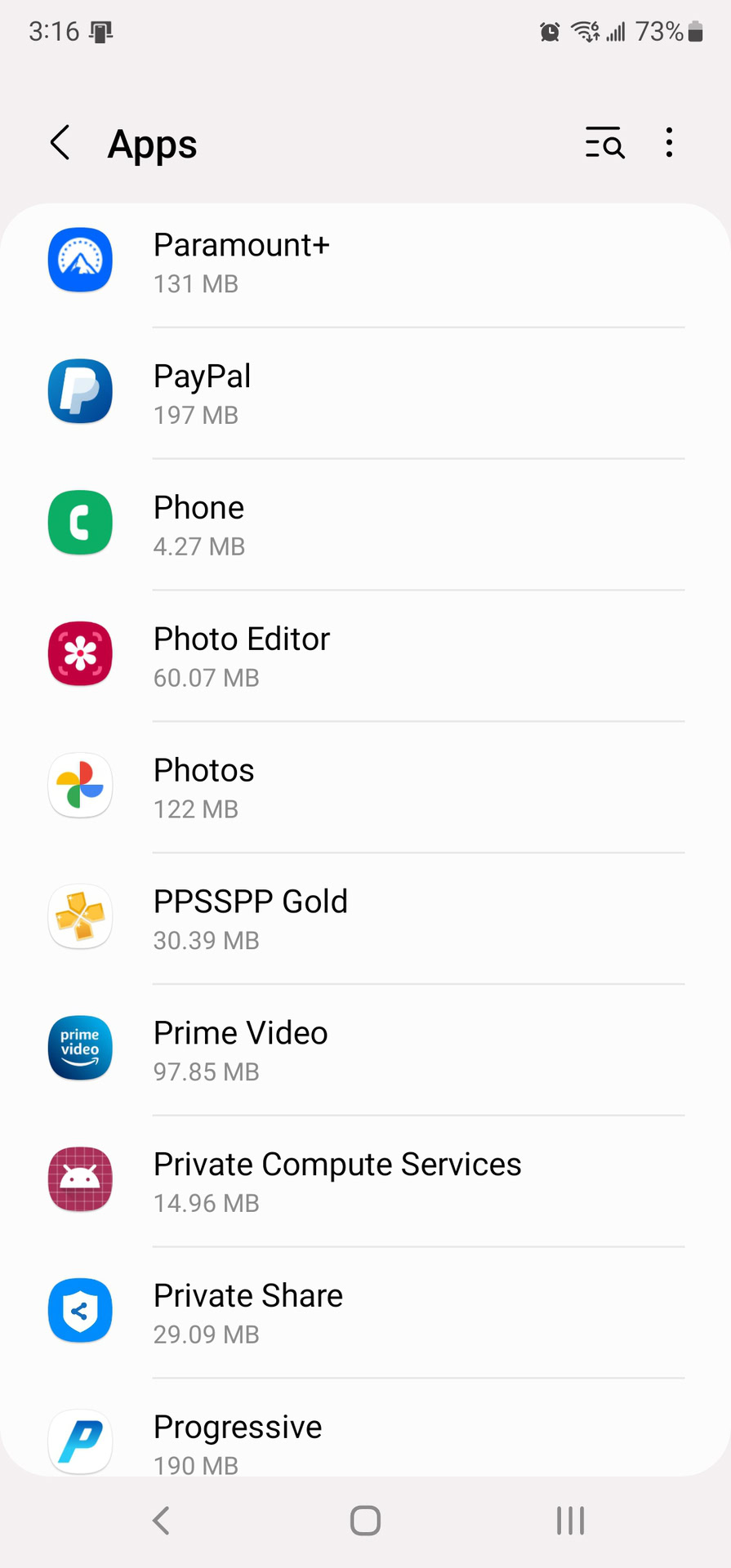Viewport: 731px width, 1568px height.
Task: Open Photo Editor app settings
Action: (365, 656)
